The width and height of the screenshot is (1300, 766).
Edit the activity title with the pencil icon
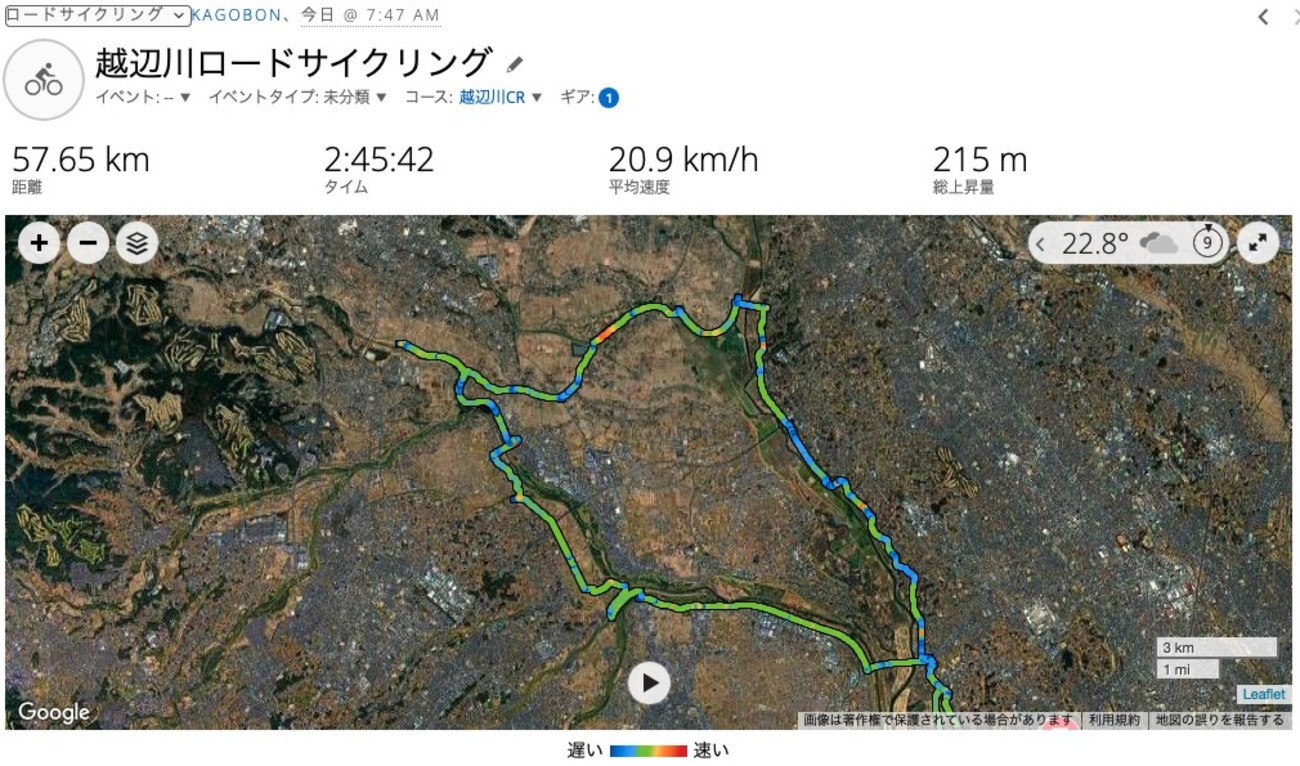(515, 65)
